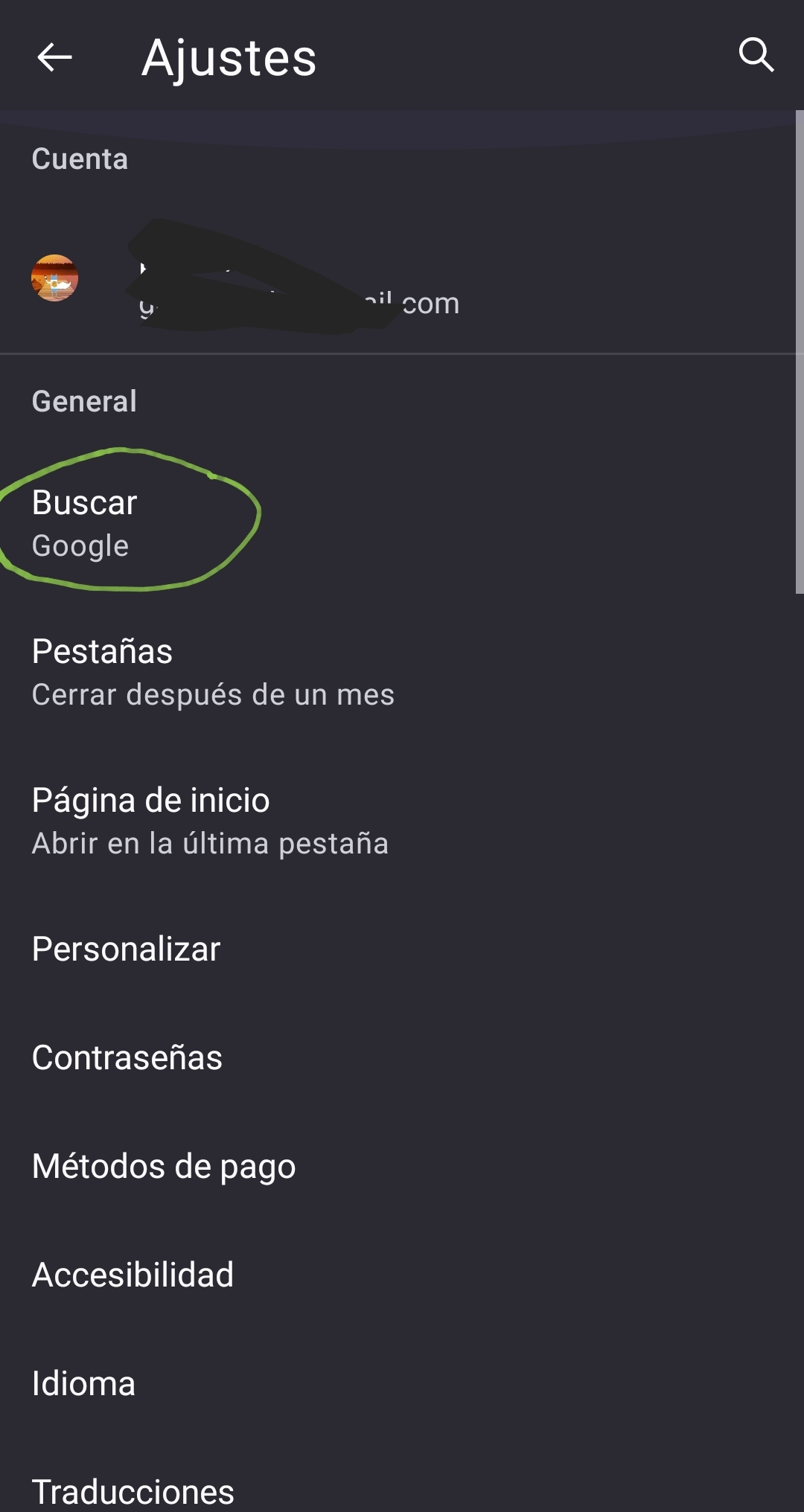Open the settings search magnifier

pos(756,55)
